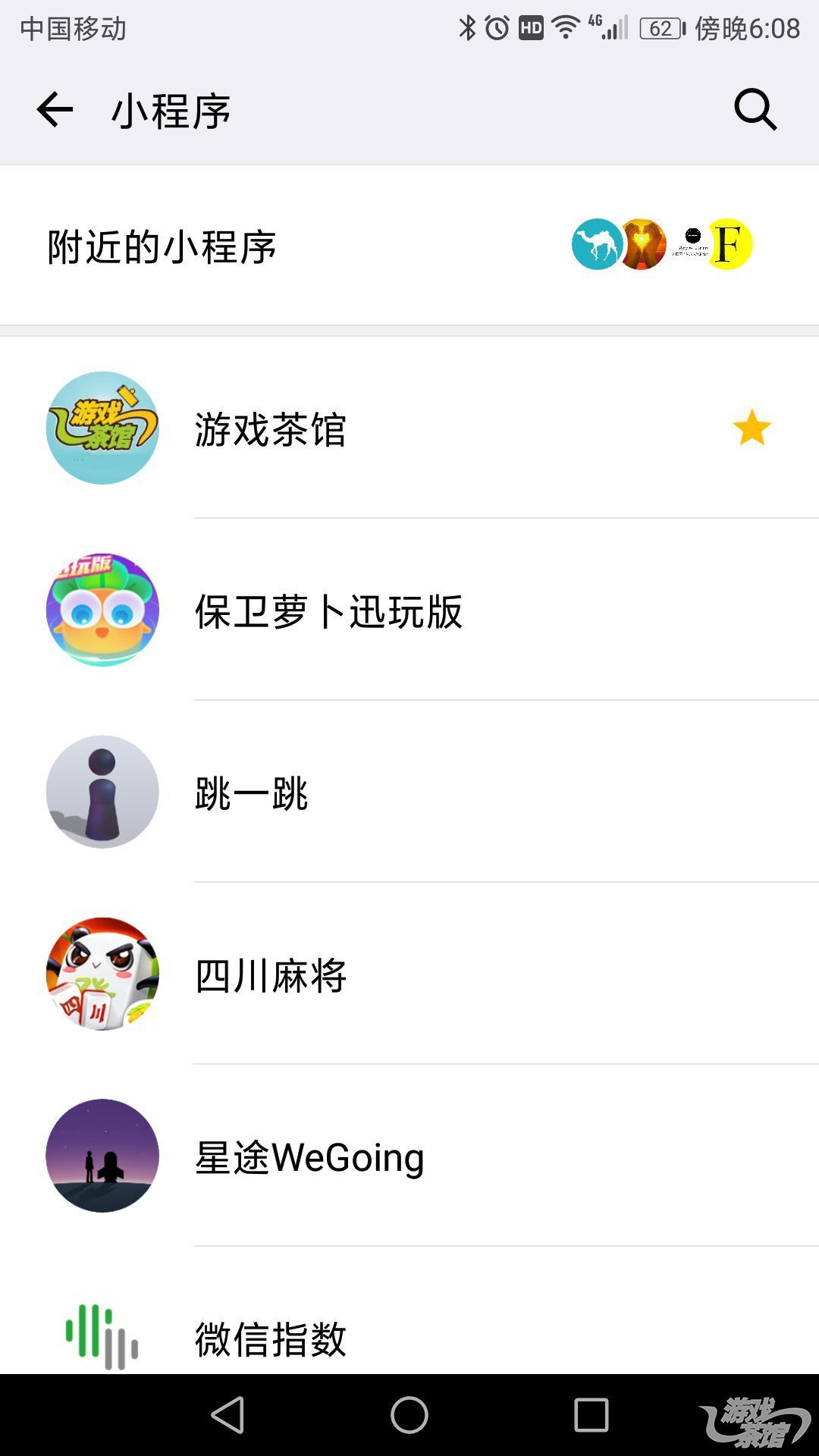Open 跳一跳 by tapping its icon
This screenshot has width=819, height=1456.
[x=102, y=791]
